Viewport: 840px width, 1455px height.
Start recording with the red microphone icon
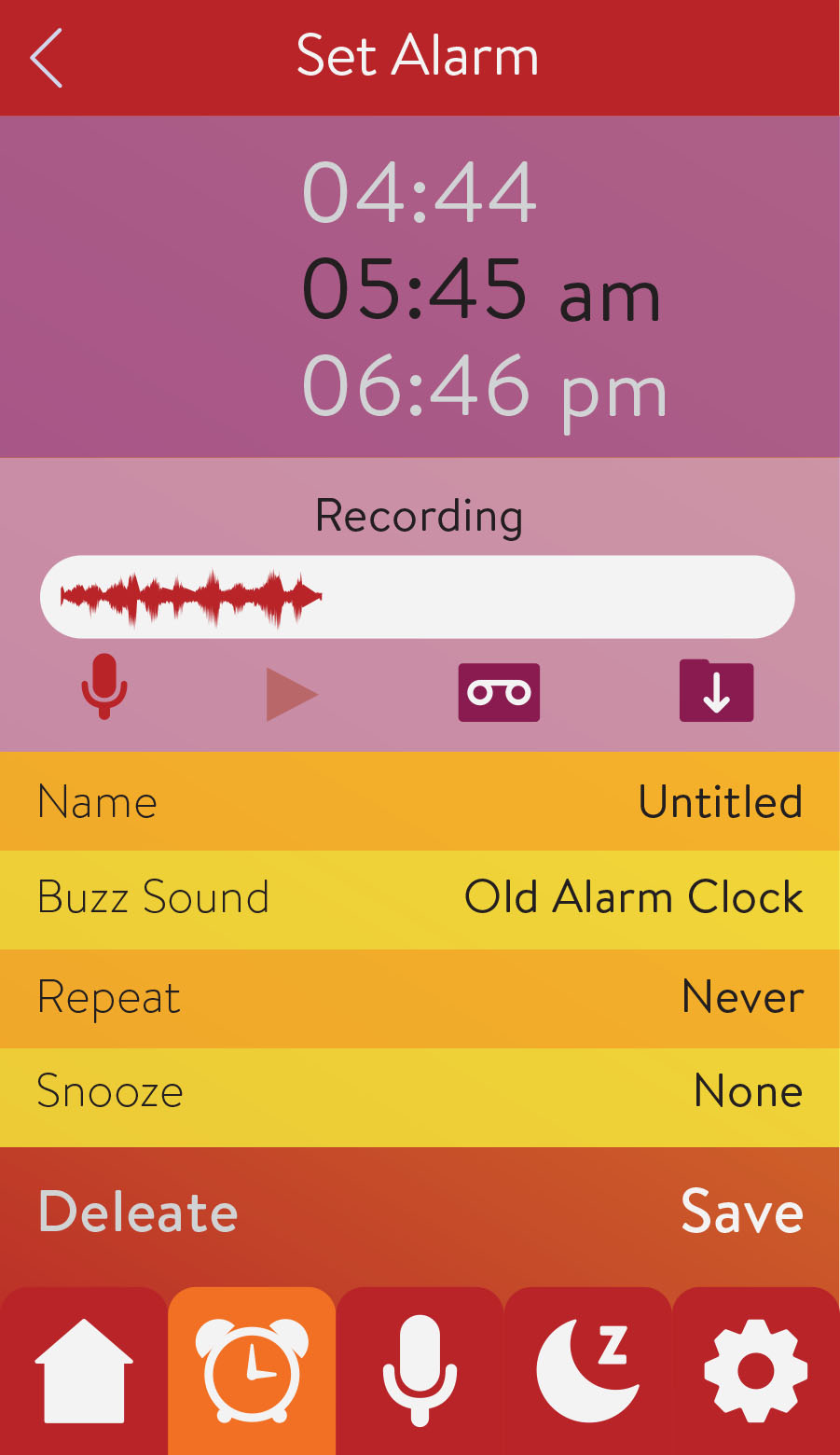pyautogui.click(x=103, y=686)
